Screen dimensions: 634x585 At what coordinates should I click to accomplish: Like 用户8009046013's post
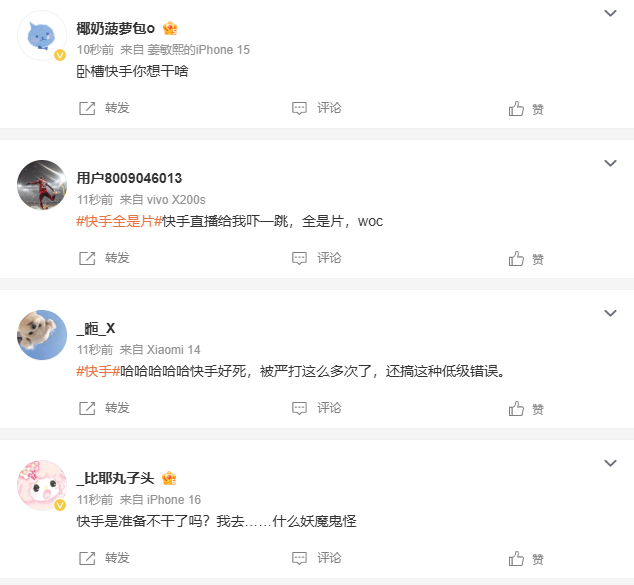tap(526, 259)
